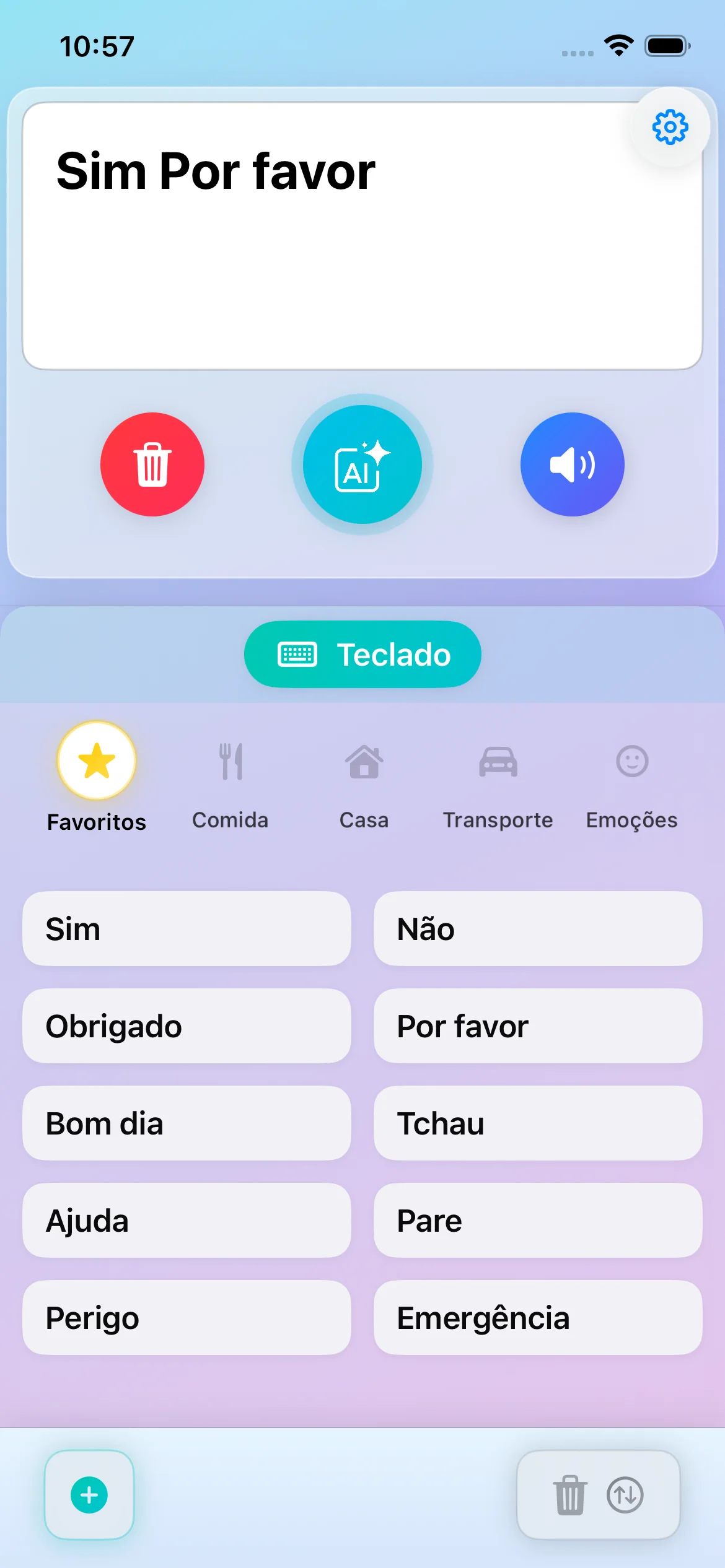Clear the message with the red trash button
This screenshot has height=1568, width=725.
coord(152,464)
